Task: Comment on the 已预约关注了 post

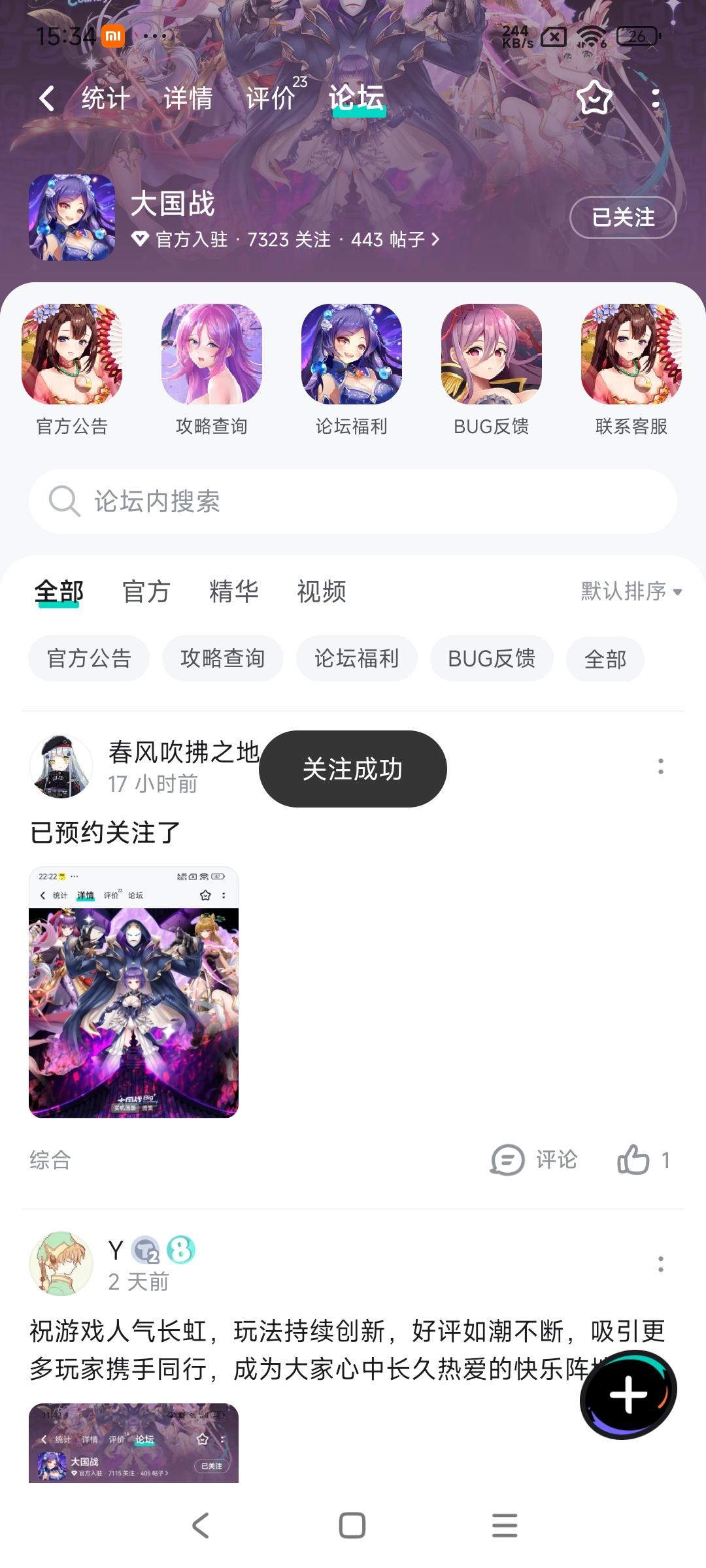Action: [534, 1160]
